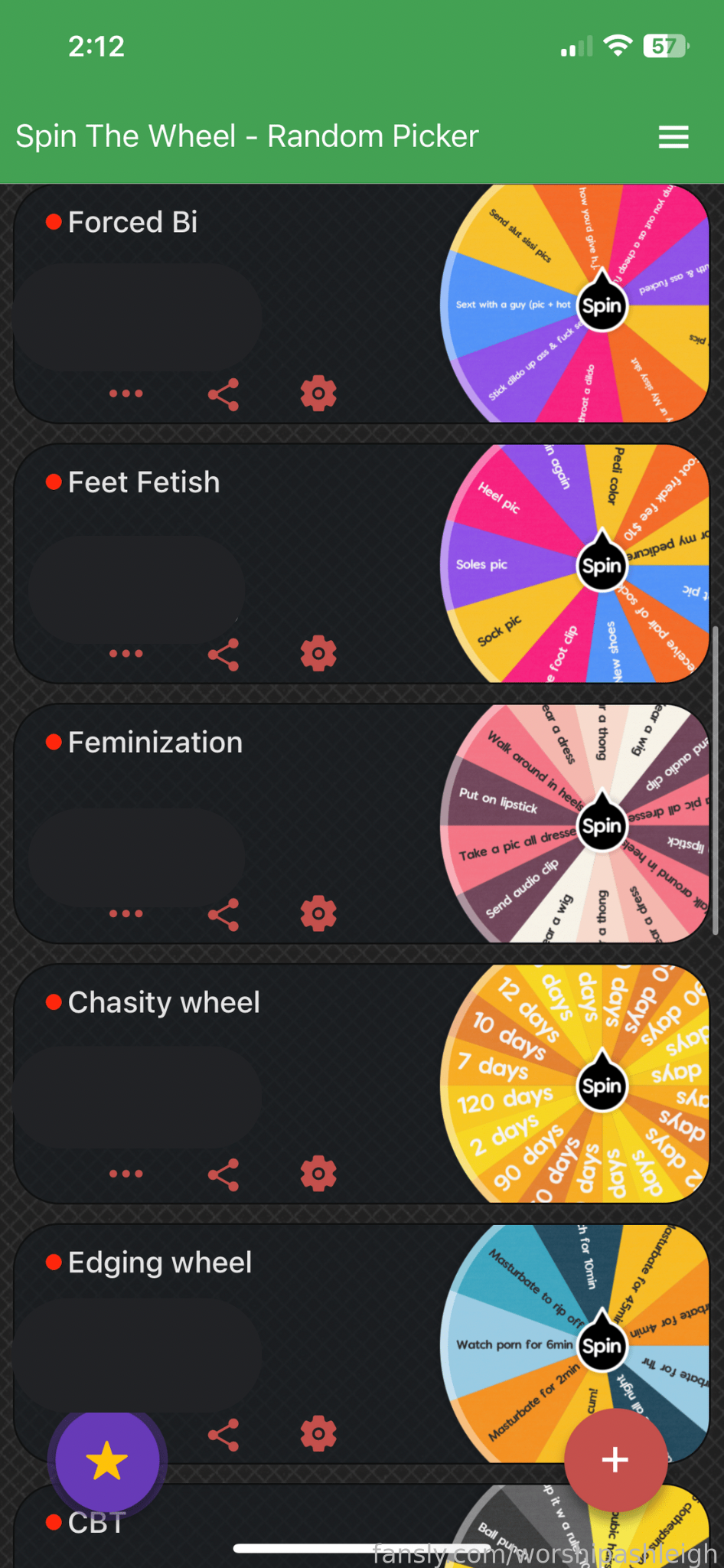Image resolution: width=724 pixels, height=1568 pixels.
Task: Open settings gear for Edging wheel
Action: coord(318,1434)
